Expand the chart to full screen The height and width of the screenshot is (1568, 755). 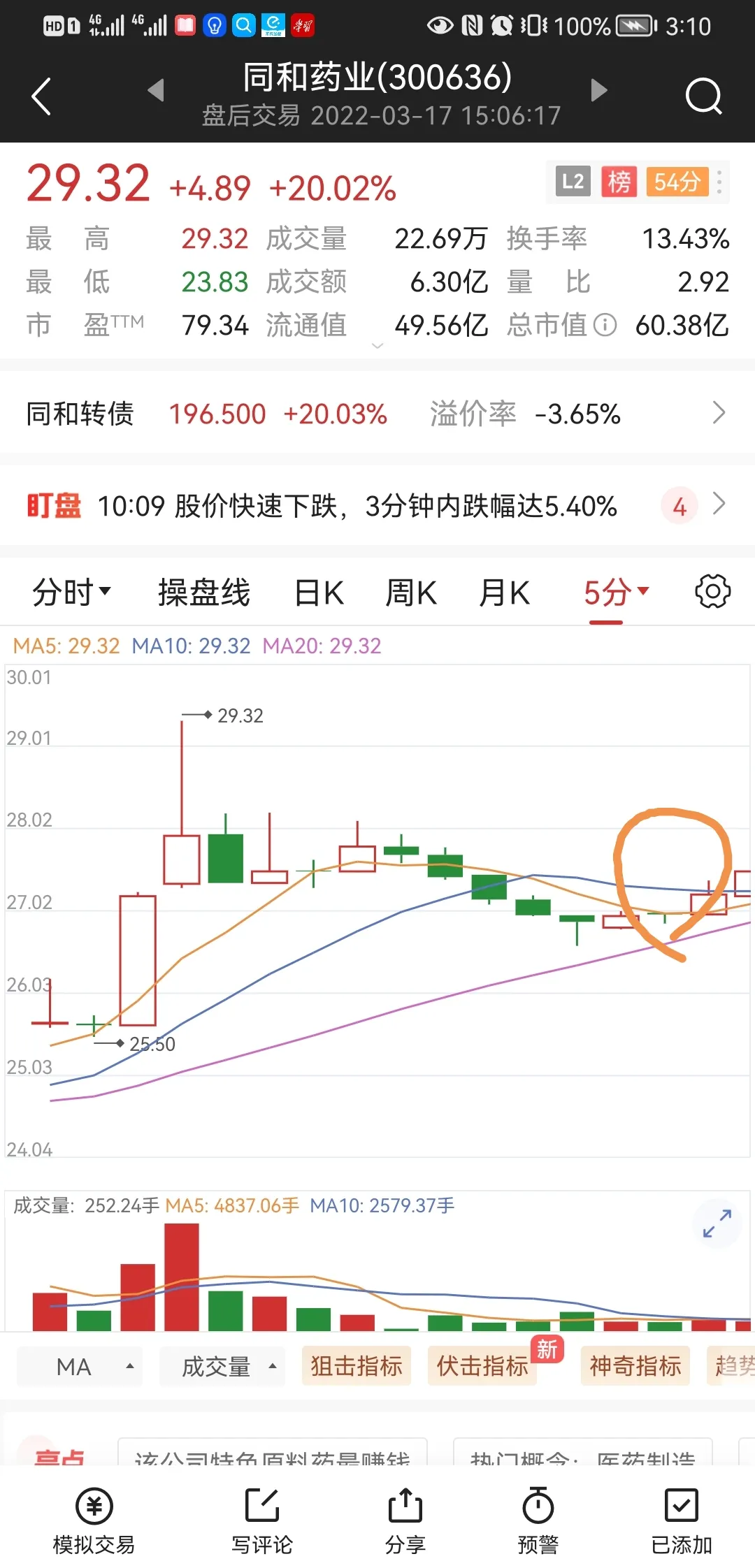717,1224
